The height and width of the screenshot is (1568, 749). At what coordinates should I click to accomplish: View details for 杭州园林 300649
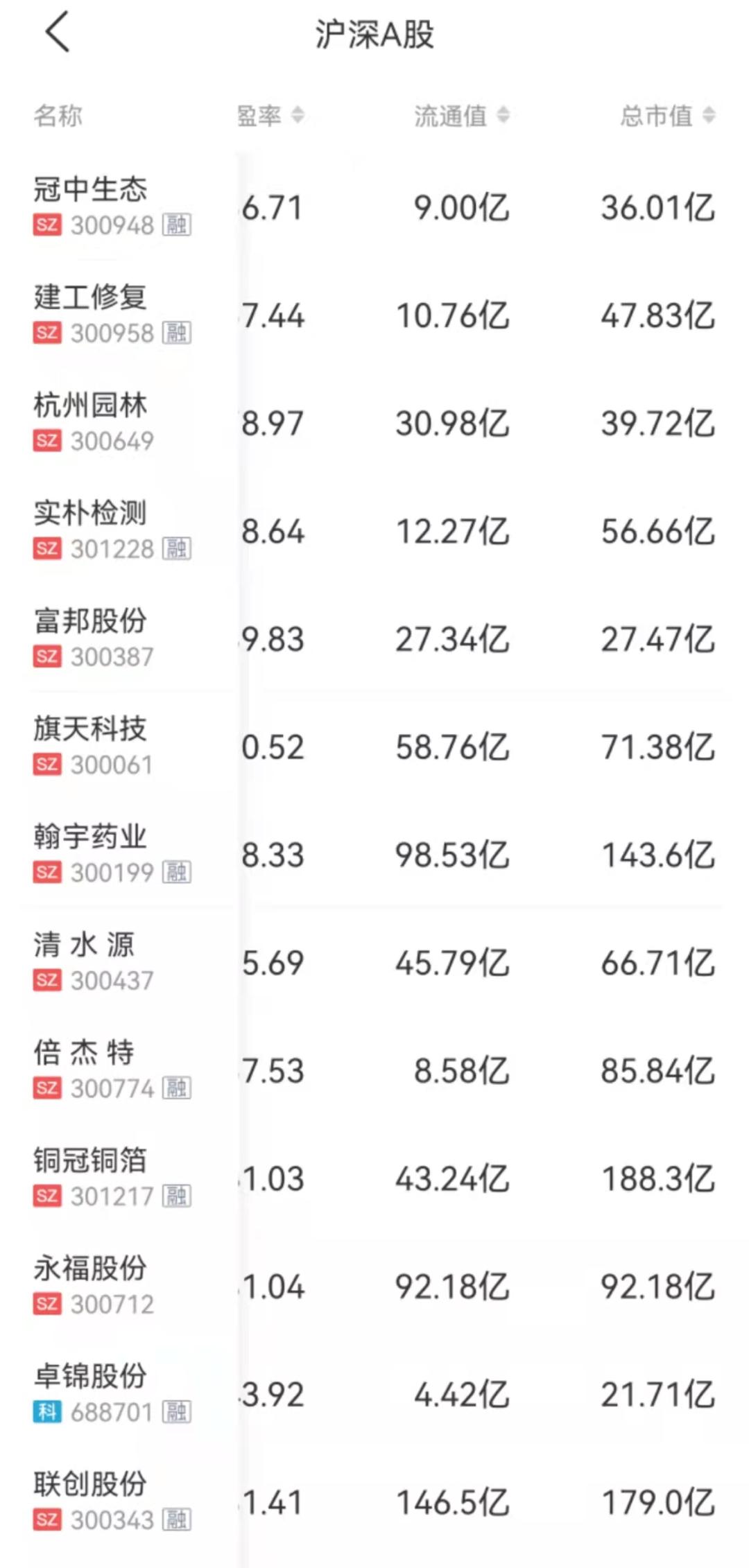tap(374, 423)
